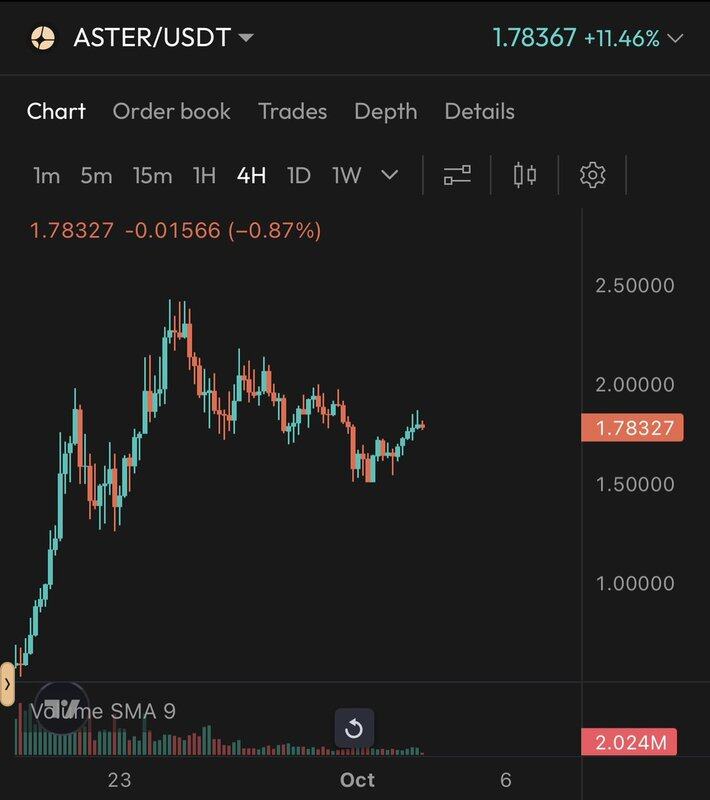The height and width of the screenshot is (800, 710).
Task: Select the 4H timeframe
Action: point(251,176)
